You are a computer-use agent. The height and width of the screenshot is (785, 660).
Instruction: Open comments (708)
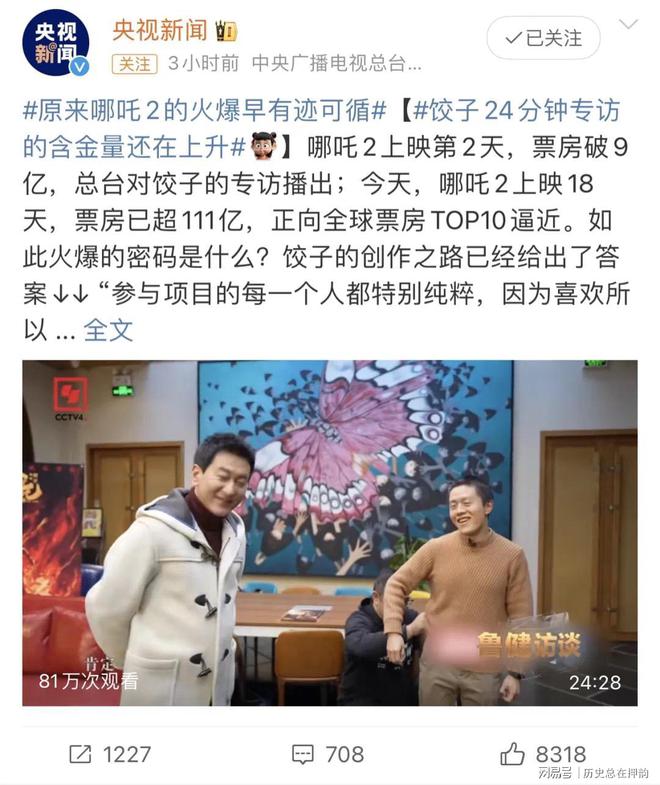coord(328,753)
